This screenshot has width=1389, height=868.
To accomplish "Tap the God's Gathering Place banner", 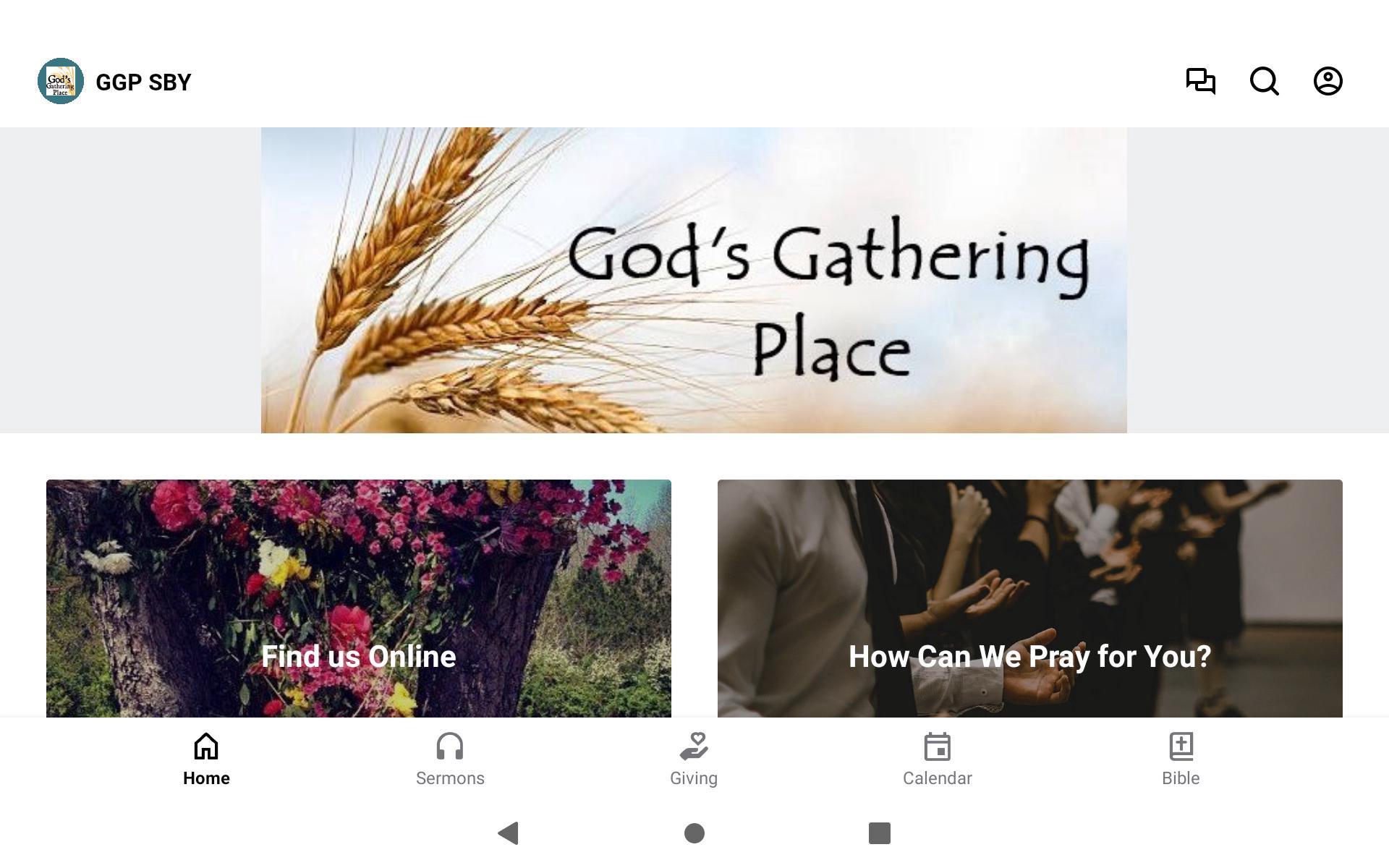I will (x=694, y=280).
